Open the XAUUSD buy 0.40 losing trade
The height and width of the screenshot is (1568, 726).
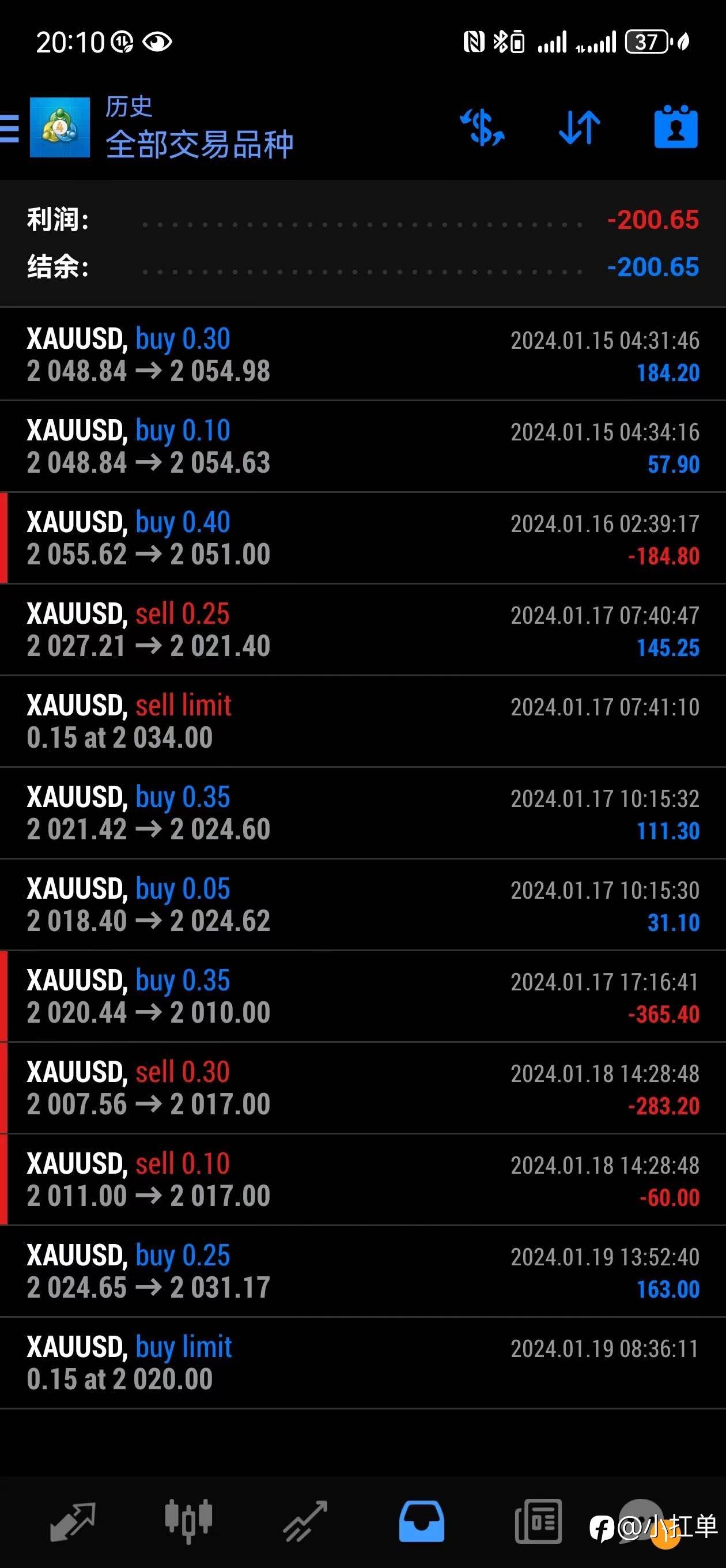tap(362, 538)
